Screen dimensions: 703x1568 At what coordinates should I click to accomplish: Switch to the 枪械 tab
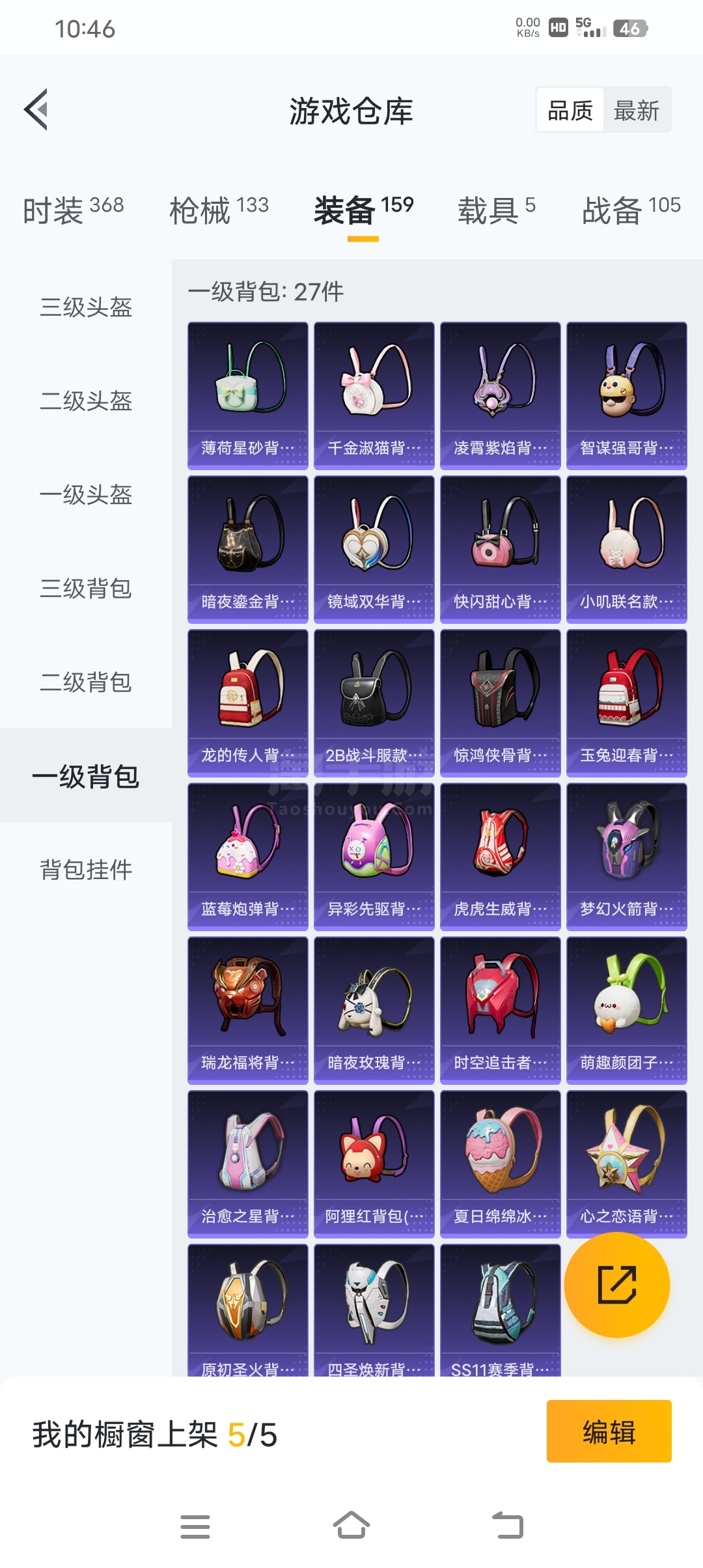point(219,210)
